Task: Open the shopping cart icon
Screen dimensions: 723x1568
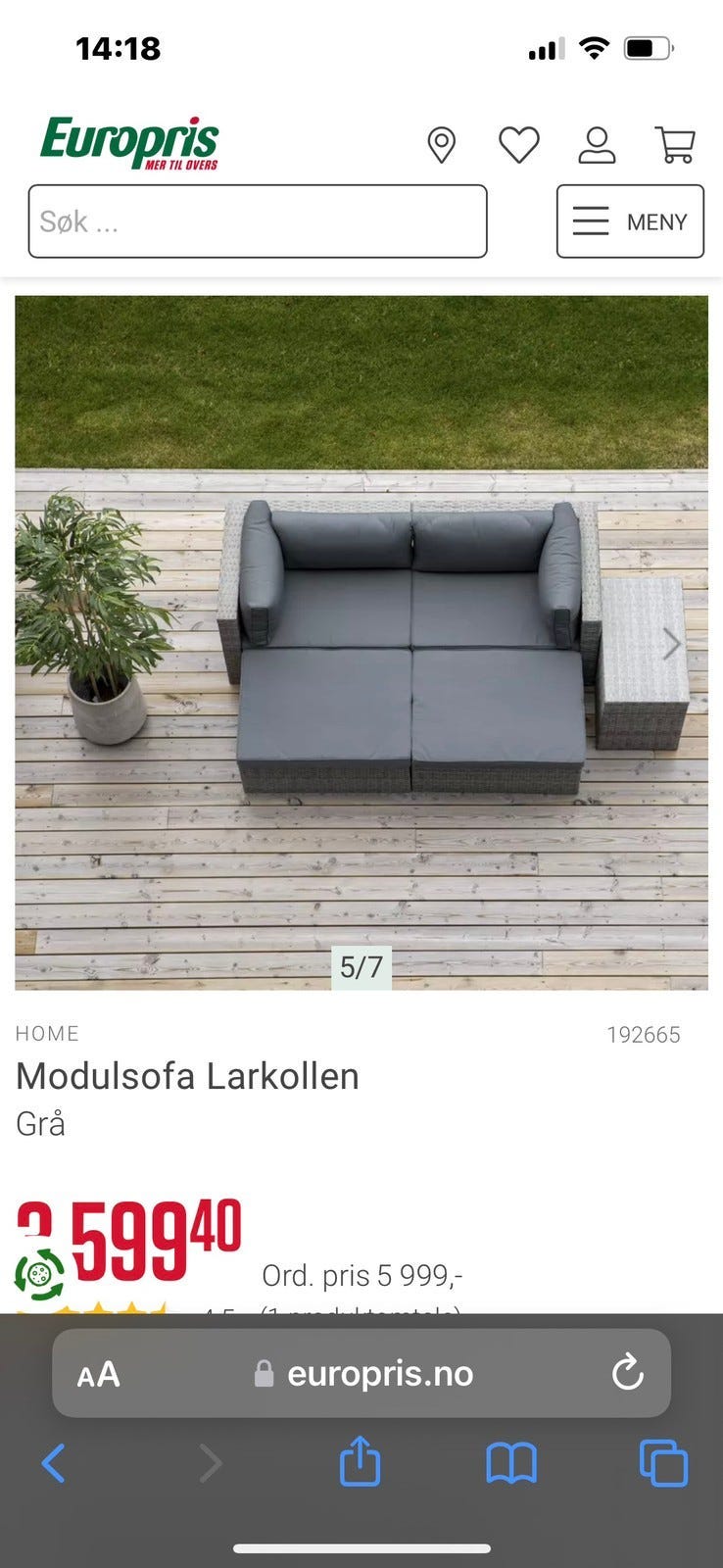Action: click(x=676, y=144)
